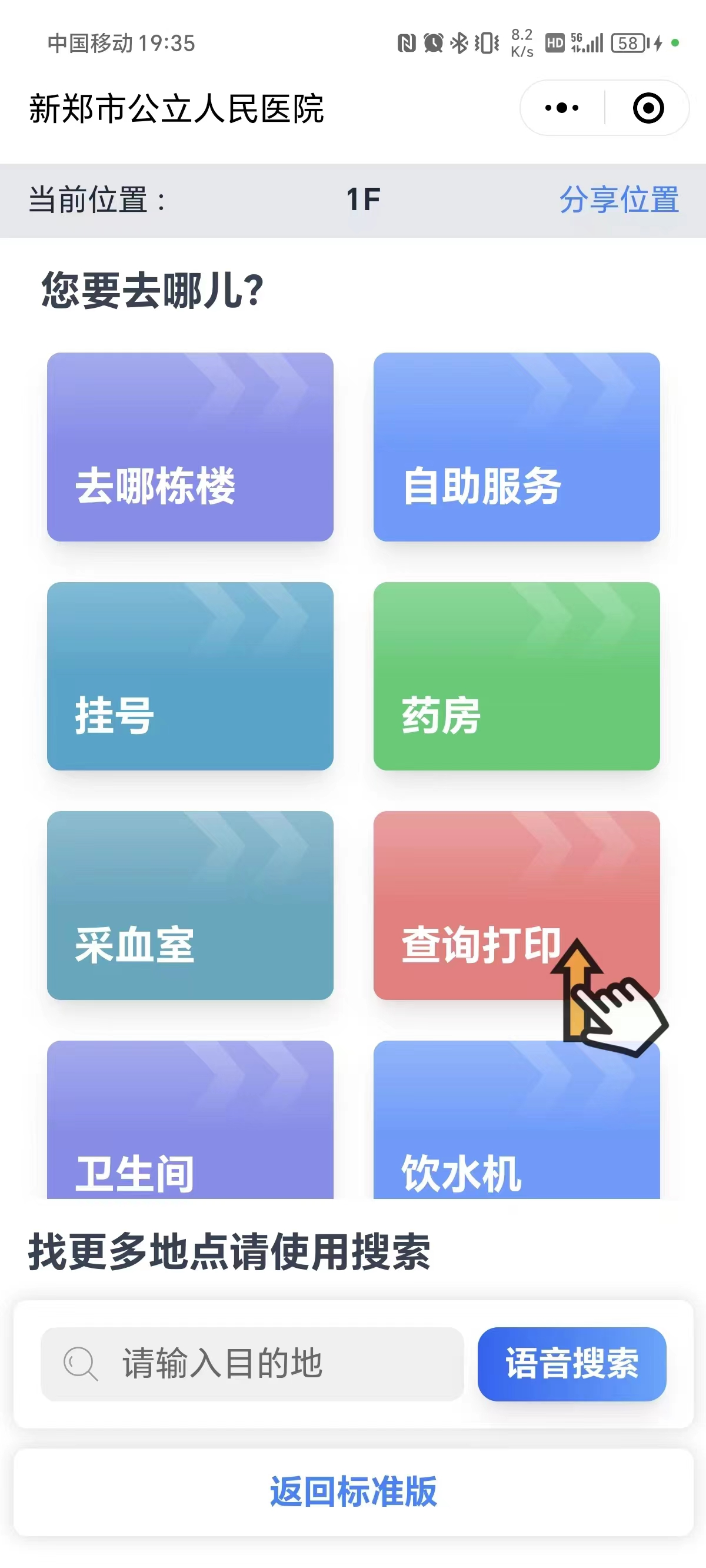
Task: Find the nearest 卫生间
Action: (190, 1120)
